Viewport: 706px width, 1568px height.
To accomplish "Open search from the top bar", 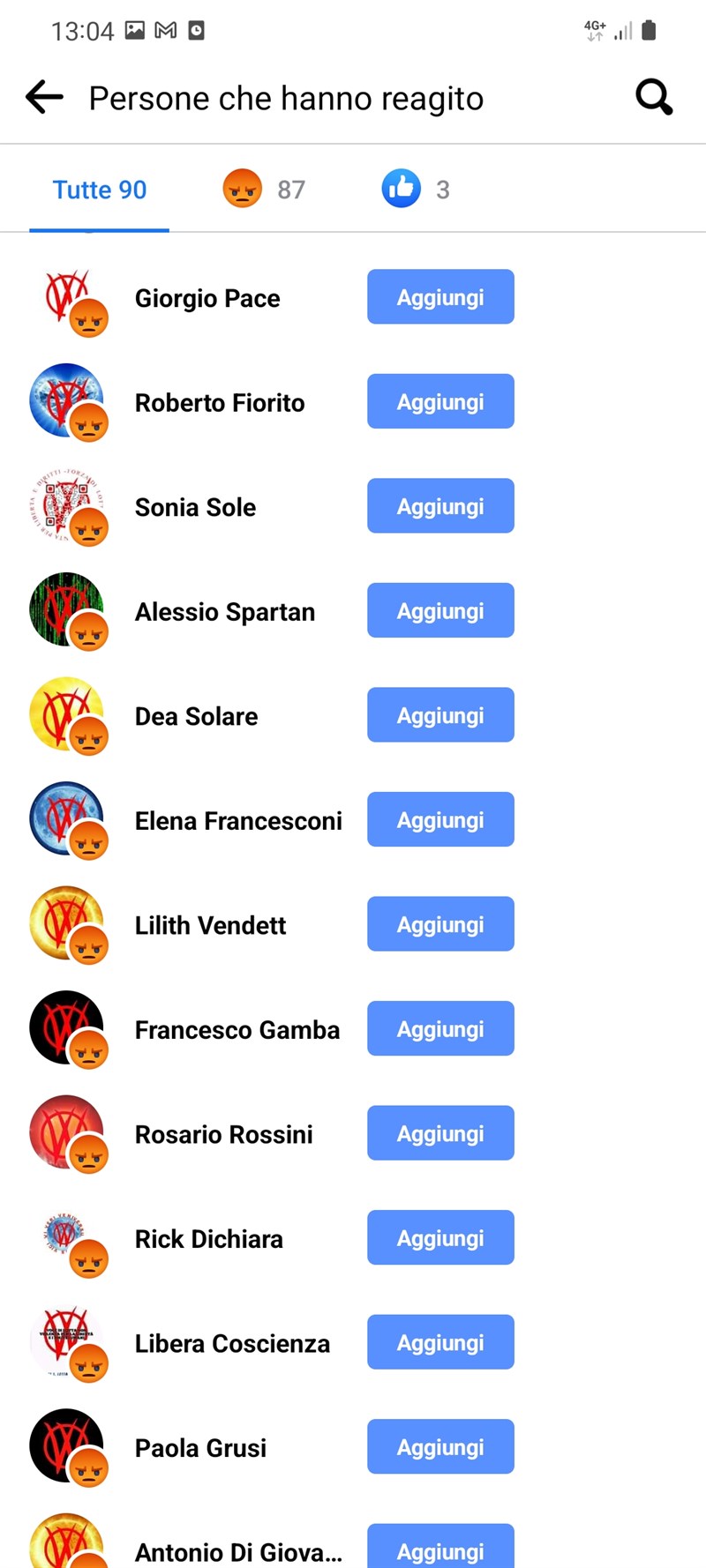I will point(654,97).
